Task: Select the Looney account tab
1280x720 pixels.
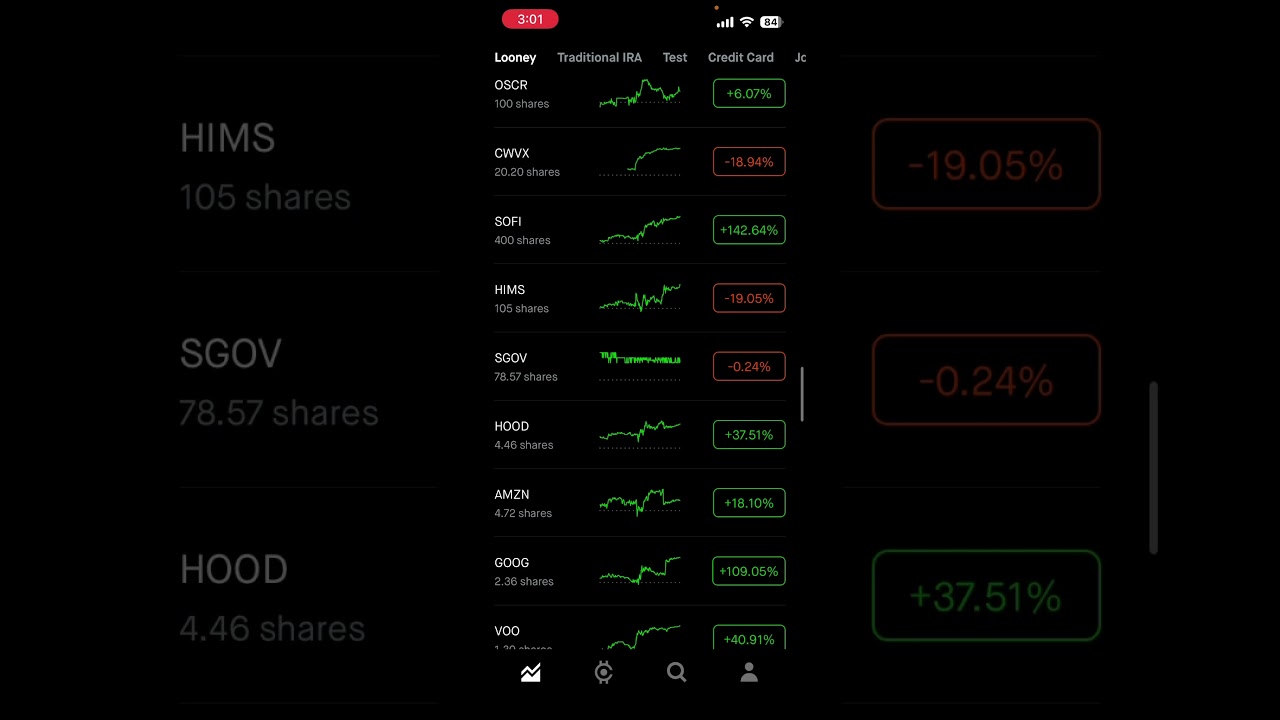Action: point(515,57)
